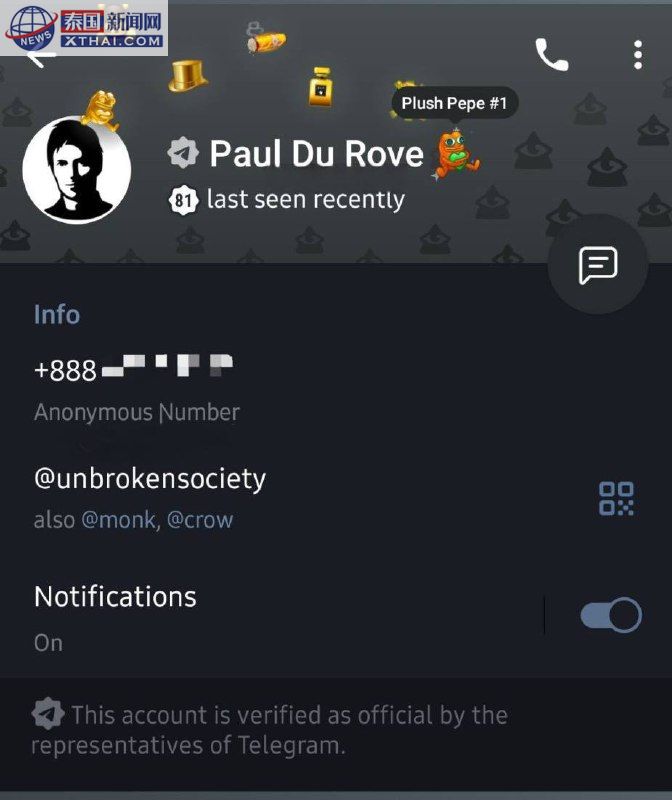Open the @crow username link
This screenshot has width=672, height=800.
(x=200, y=521)
